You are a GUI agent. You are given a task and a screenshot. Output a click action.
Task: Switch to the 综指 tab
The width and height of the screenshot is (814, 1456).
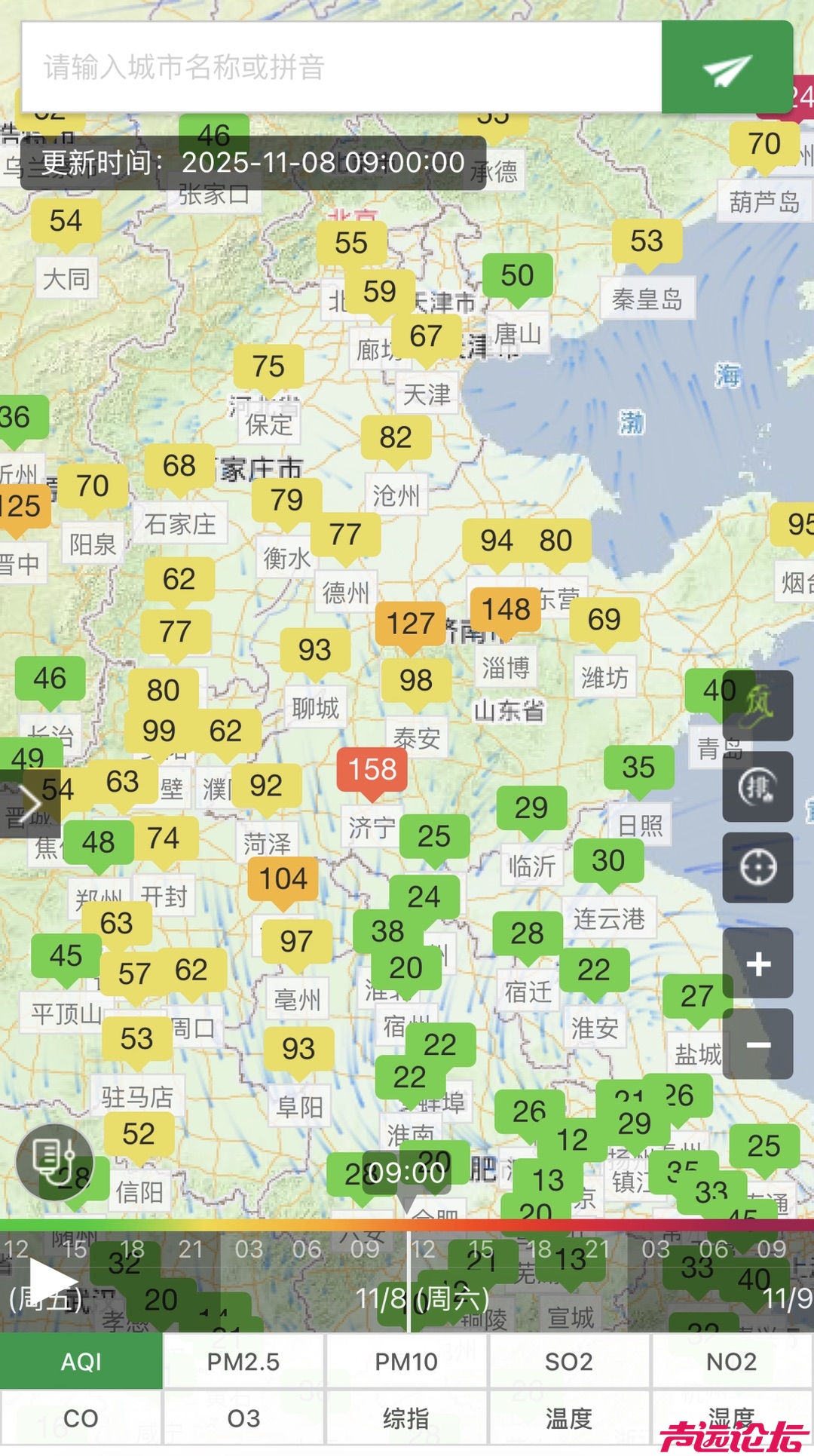click(x=406, y=1418)
